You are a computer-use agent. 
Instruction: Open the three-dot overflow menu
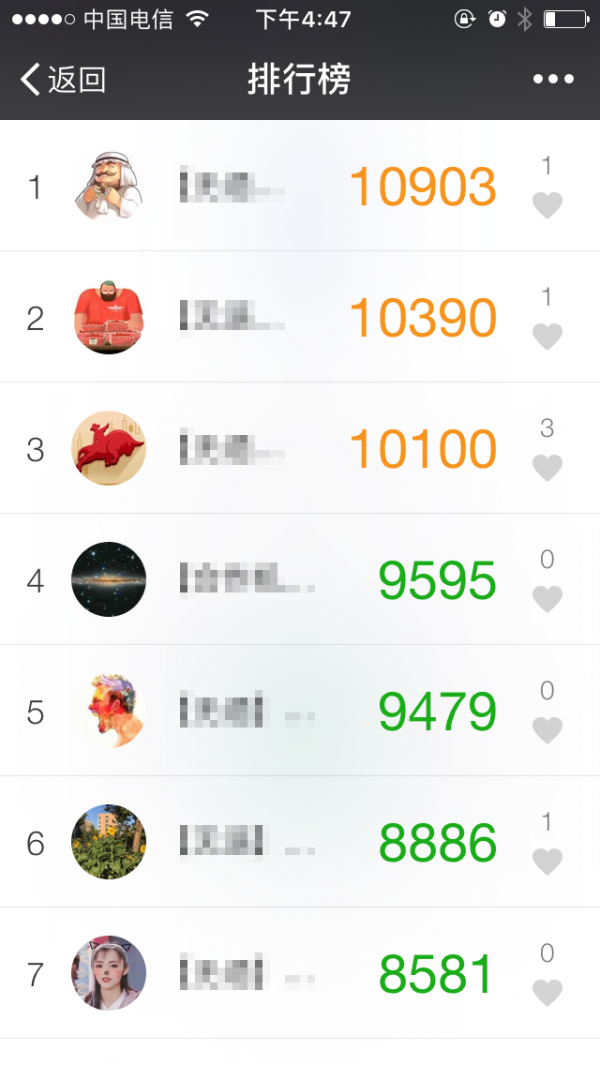click(x=553, y=79)
